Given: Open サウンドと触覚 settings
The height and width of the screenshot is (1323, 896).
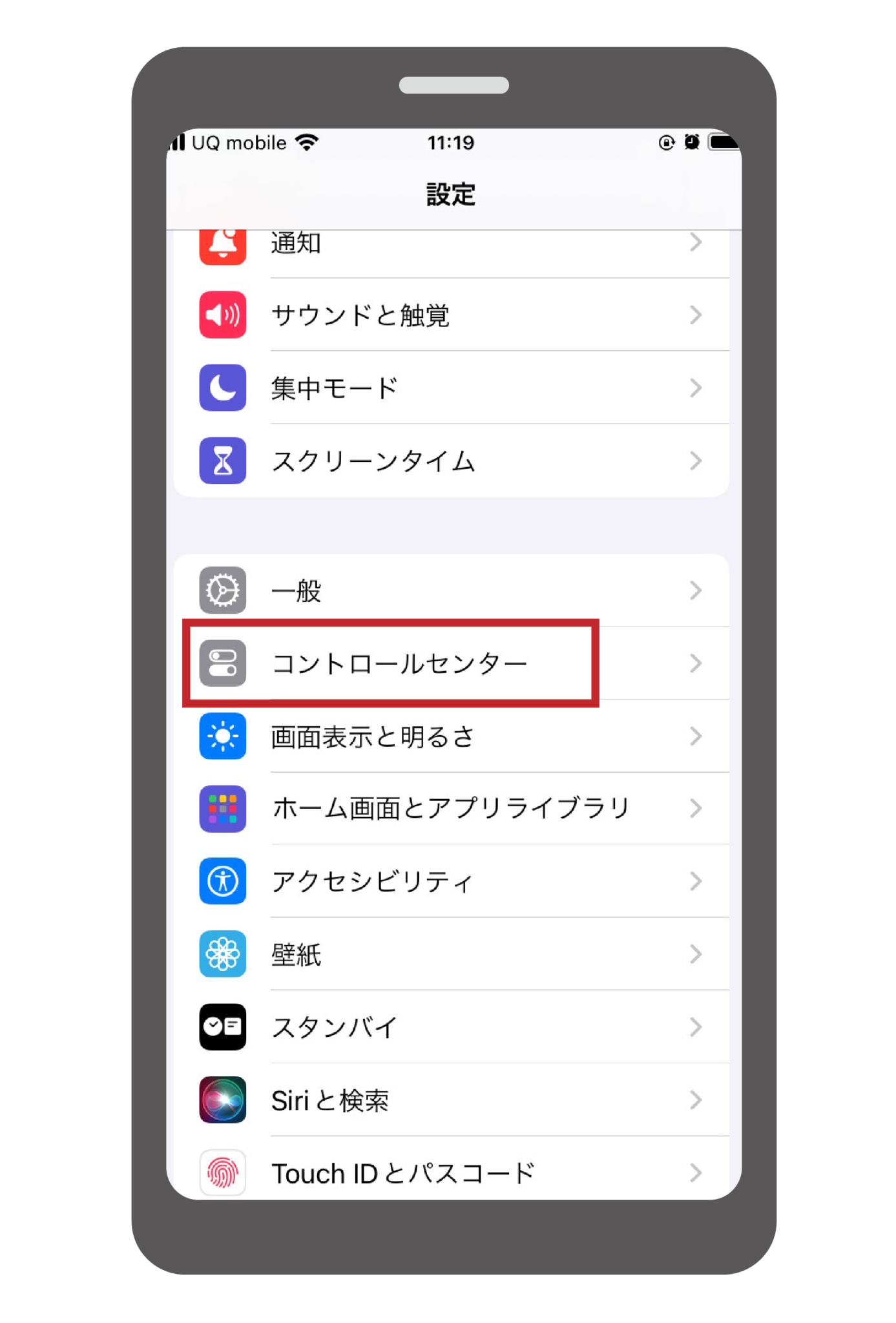Looking at the screenshot, I should point(451,315).
